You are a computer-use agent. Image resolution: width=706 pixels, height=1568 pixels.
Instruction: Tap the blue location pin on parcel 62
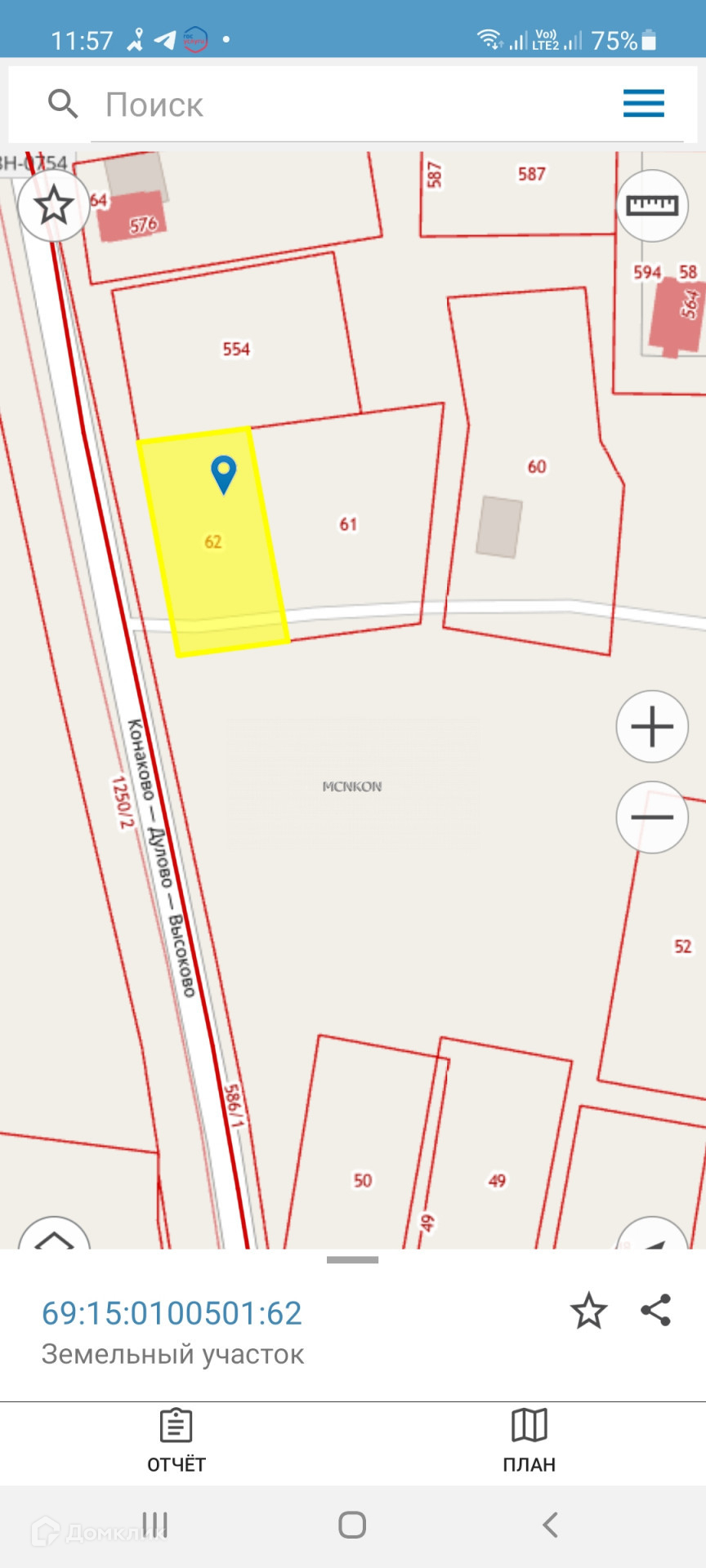coord(223,474)
